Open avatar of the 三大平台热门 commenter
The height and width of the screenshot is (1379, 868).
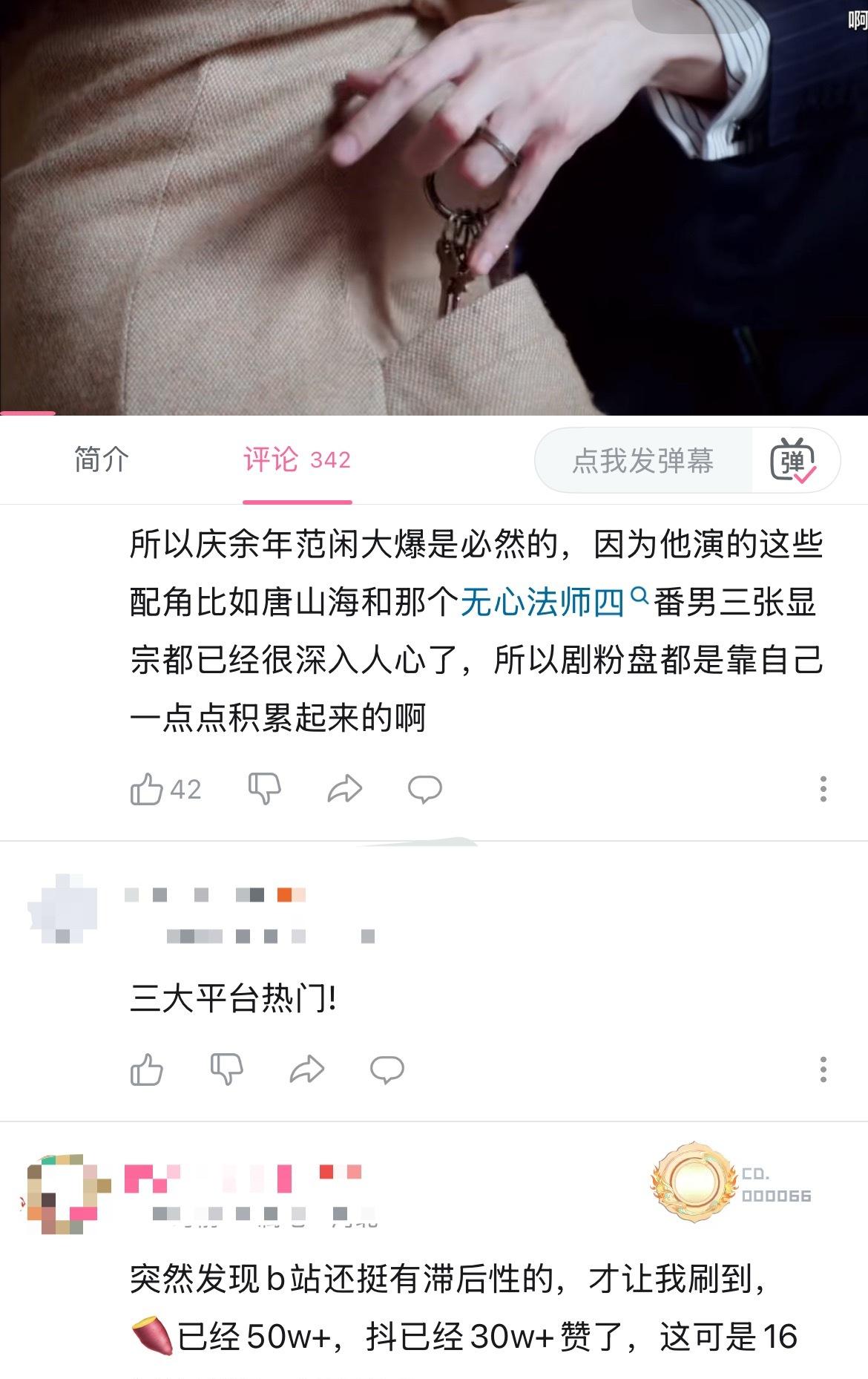coord(64,911)
